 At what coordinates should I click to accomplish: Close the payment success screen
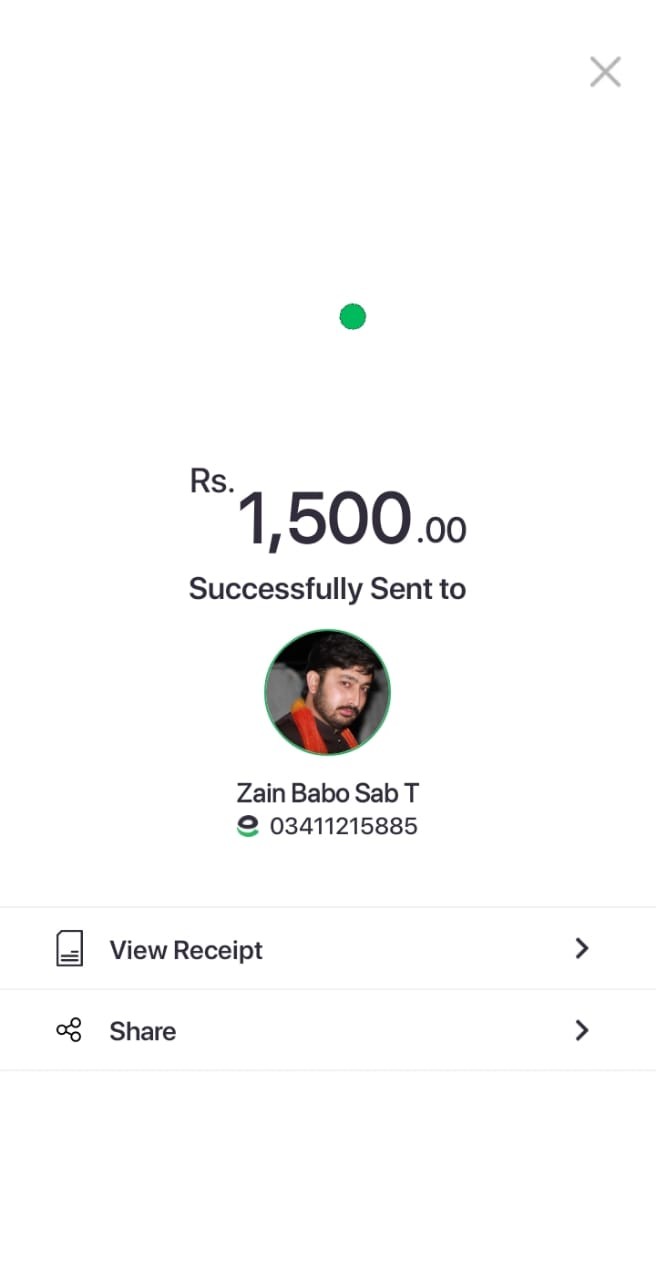[605, 72]
